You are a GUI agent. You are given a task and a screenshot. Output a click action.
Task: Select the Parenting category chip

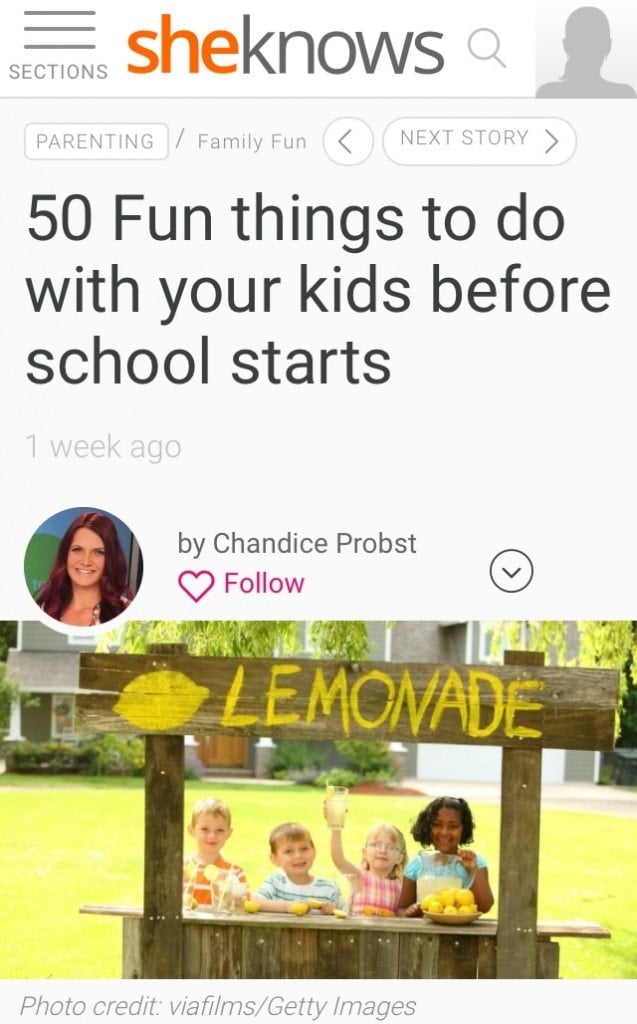coord(96,141)
